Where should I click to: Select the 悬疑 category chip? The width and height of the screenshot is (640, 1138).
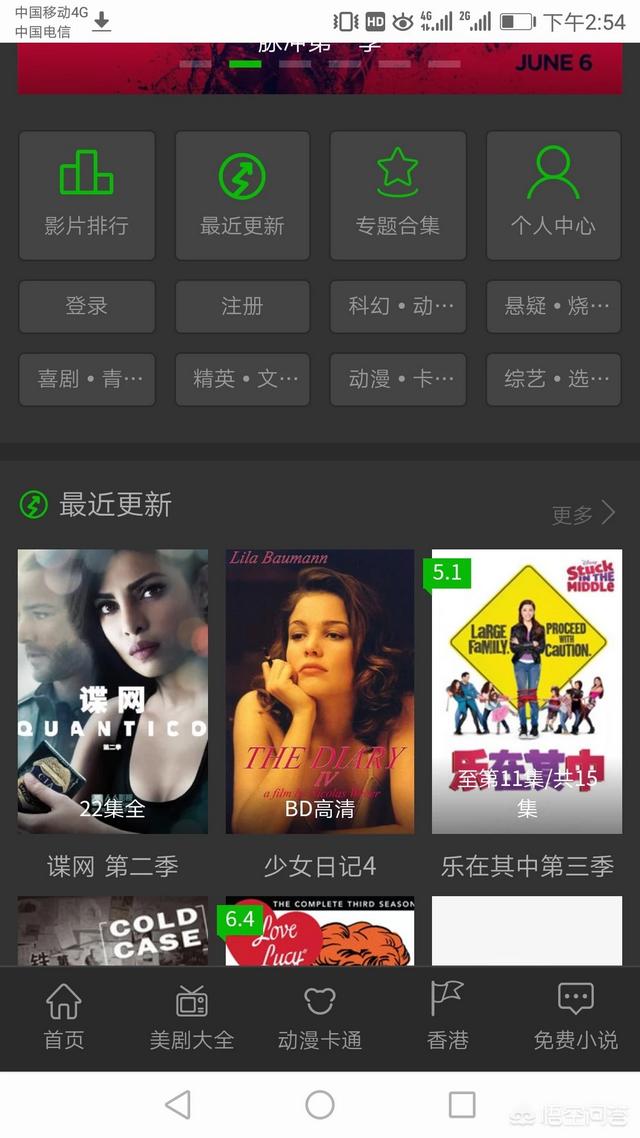pyautogui.click(x=553, y=306)
